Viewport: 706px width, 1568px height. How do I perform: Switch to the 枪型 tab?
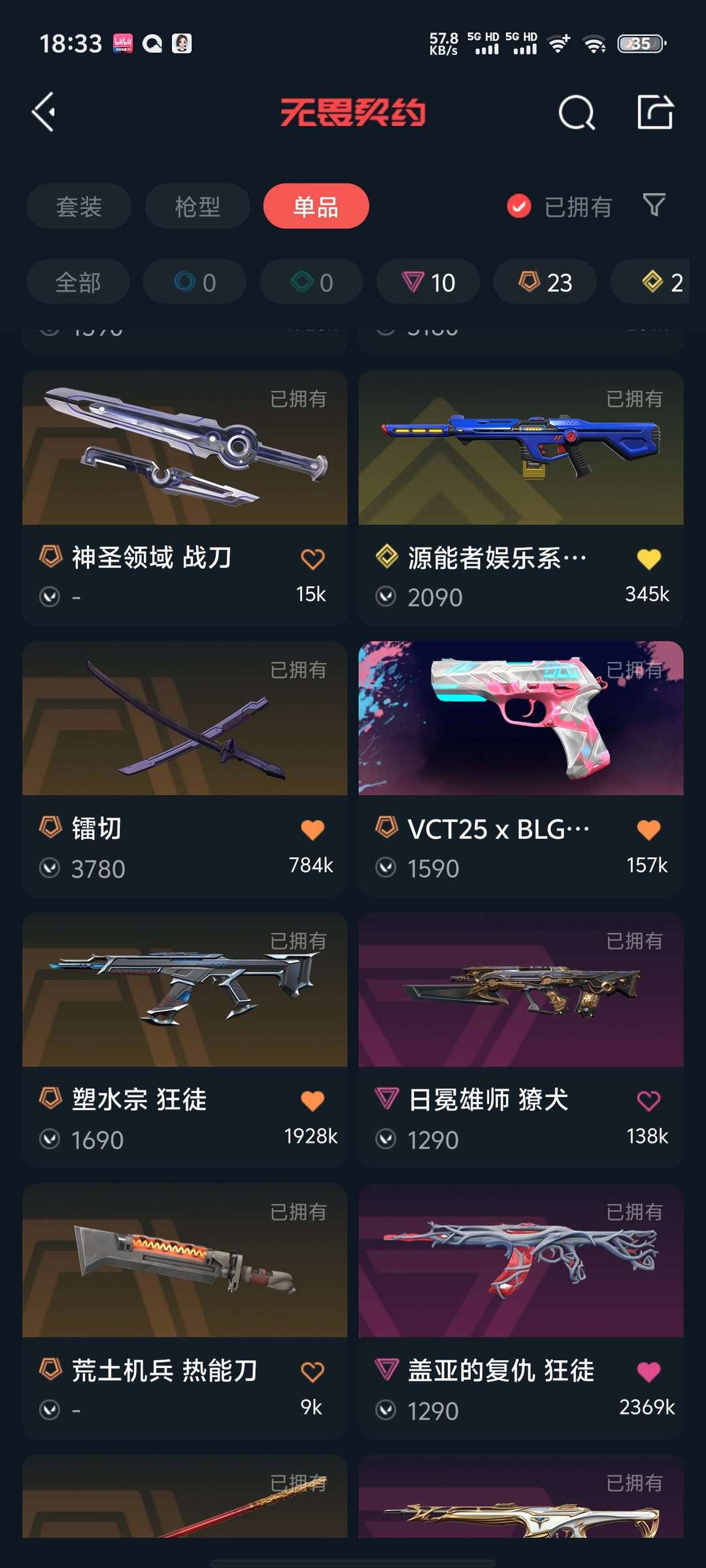(x=197, y=206)
